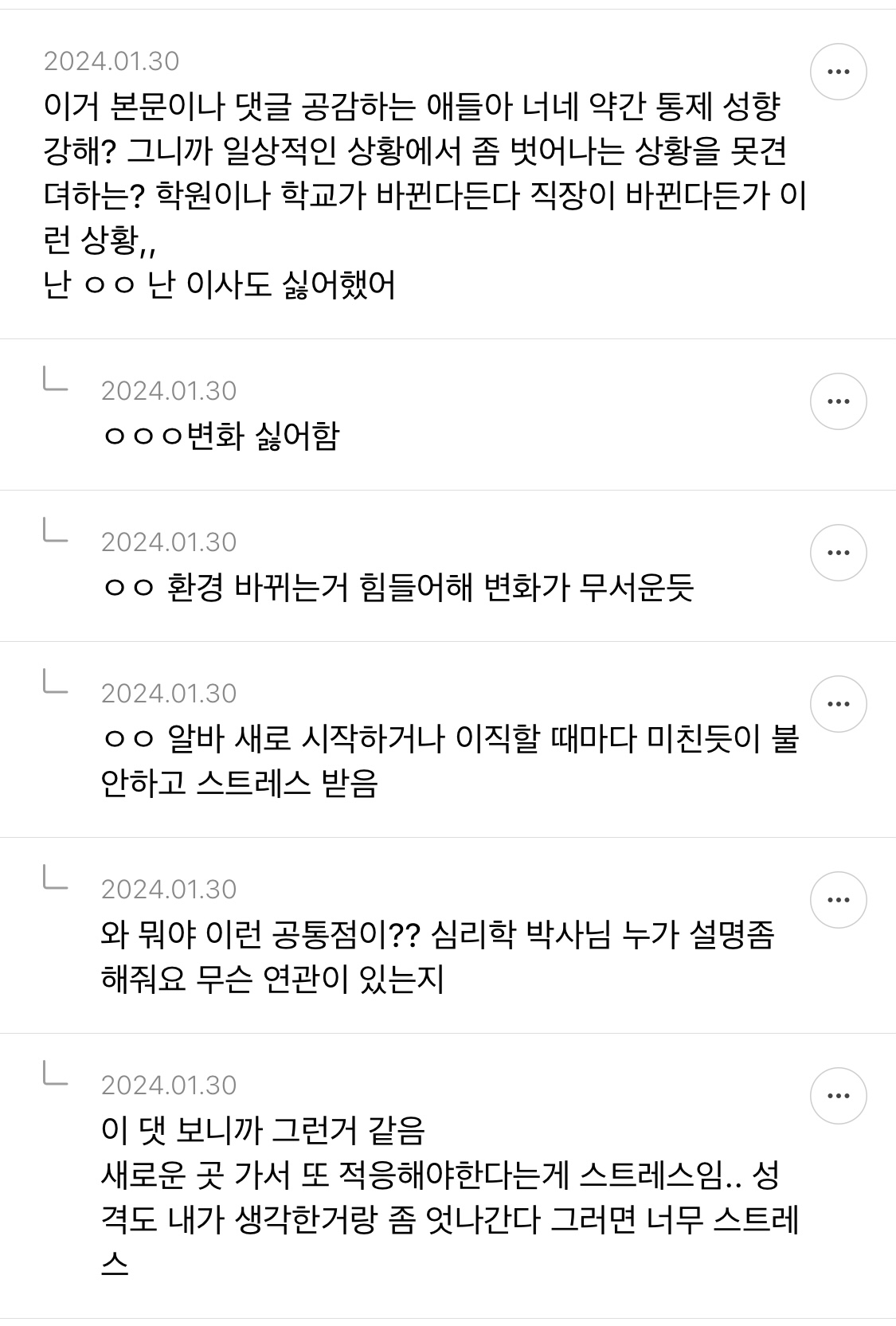The width and height of the screenshot is (896, 1326).
Task: Open more options for the comment starting '이거 본문이나'
Action: click(838, 72)
